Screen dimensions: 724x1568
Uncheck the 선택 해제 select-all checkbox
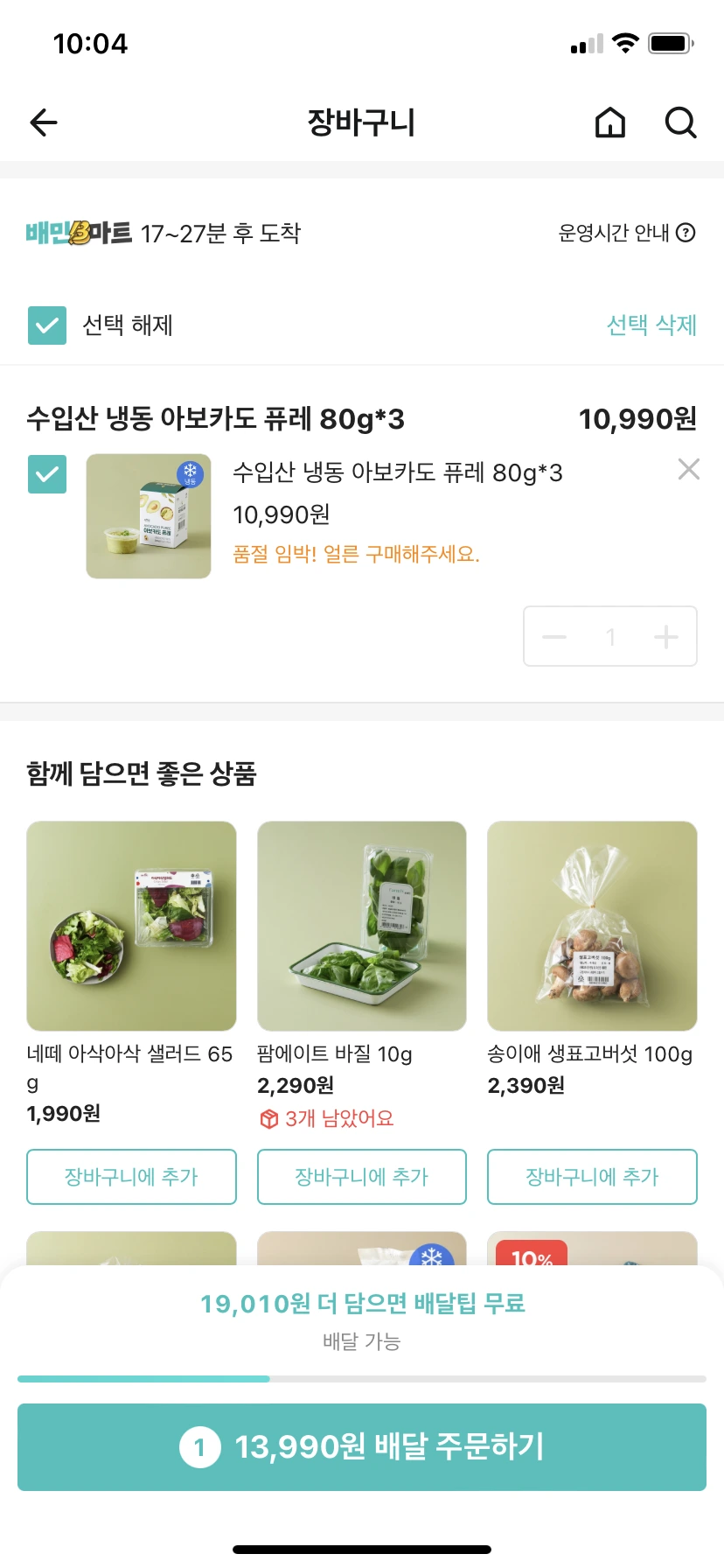tap(47, 325)
